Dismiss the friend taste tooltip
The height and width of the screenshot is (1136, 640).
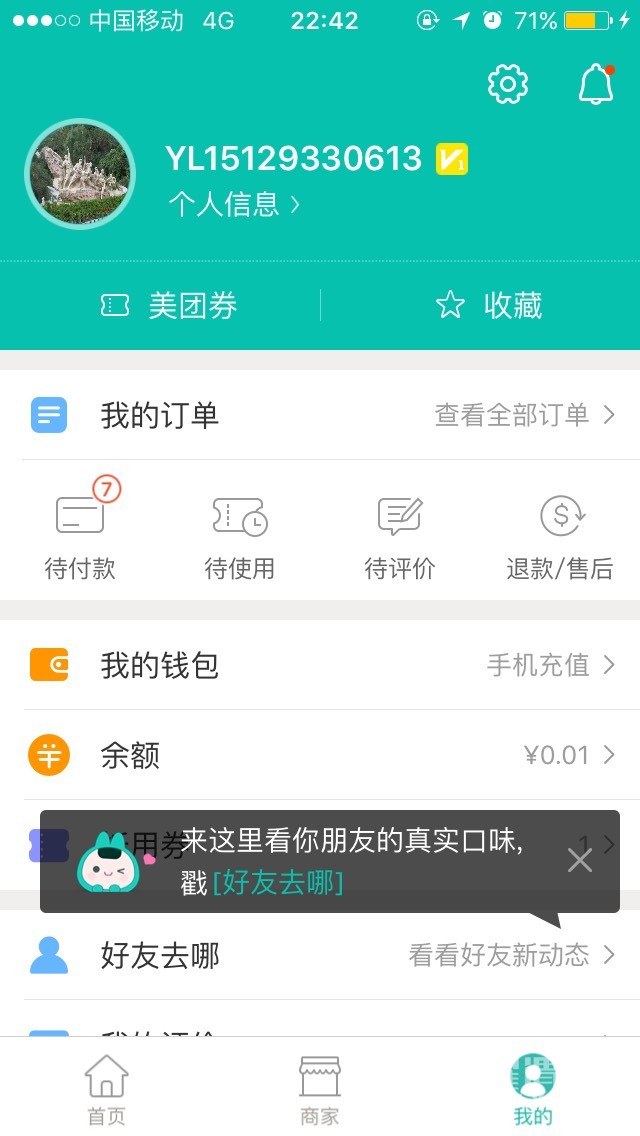coord(580,860)
